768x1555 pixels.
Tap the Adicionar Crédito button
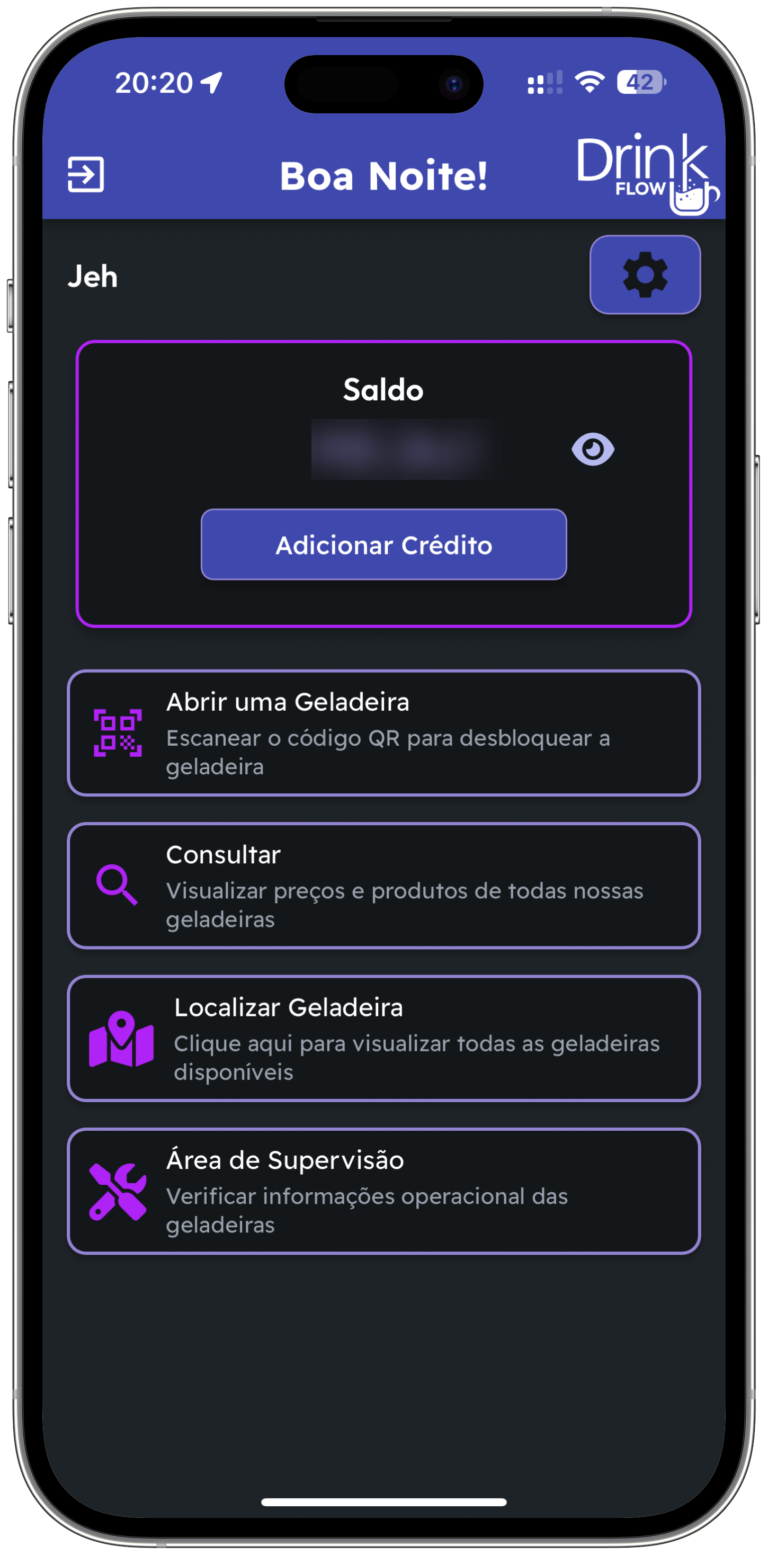(384, 545)
